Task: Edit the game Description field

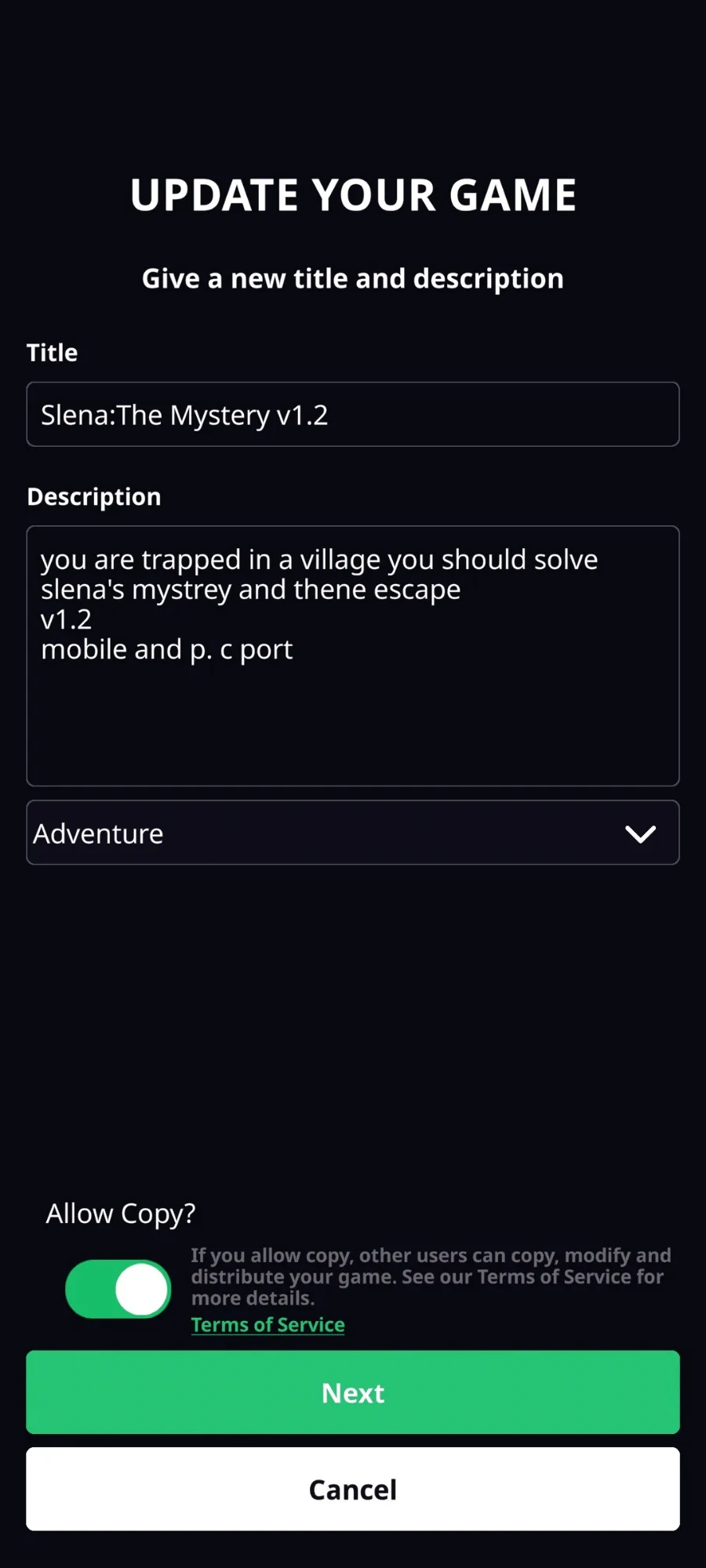Action: [353, 655]
